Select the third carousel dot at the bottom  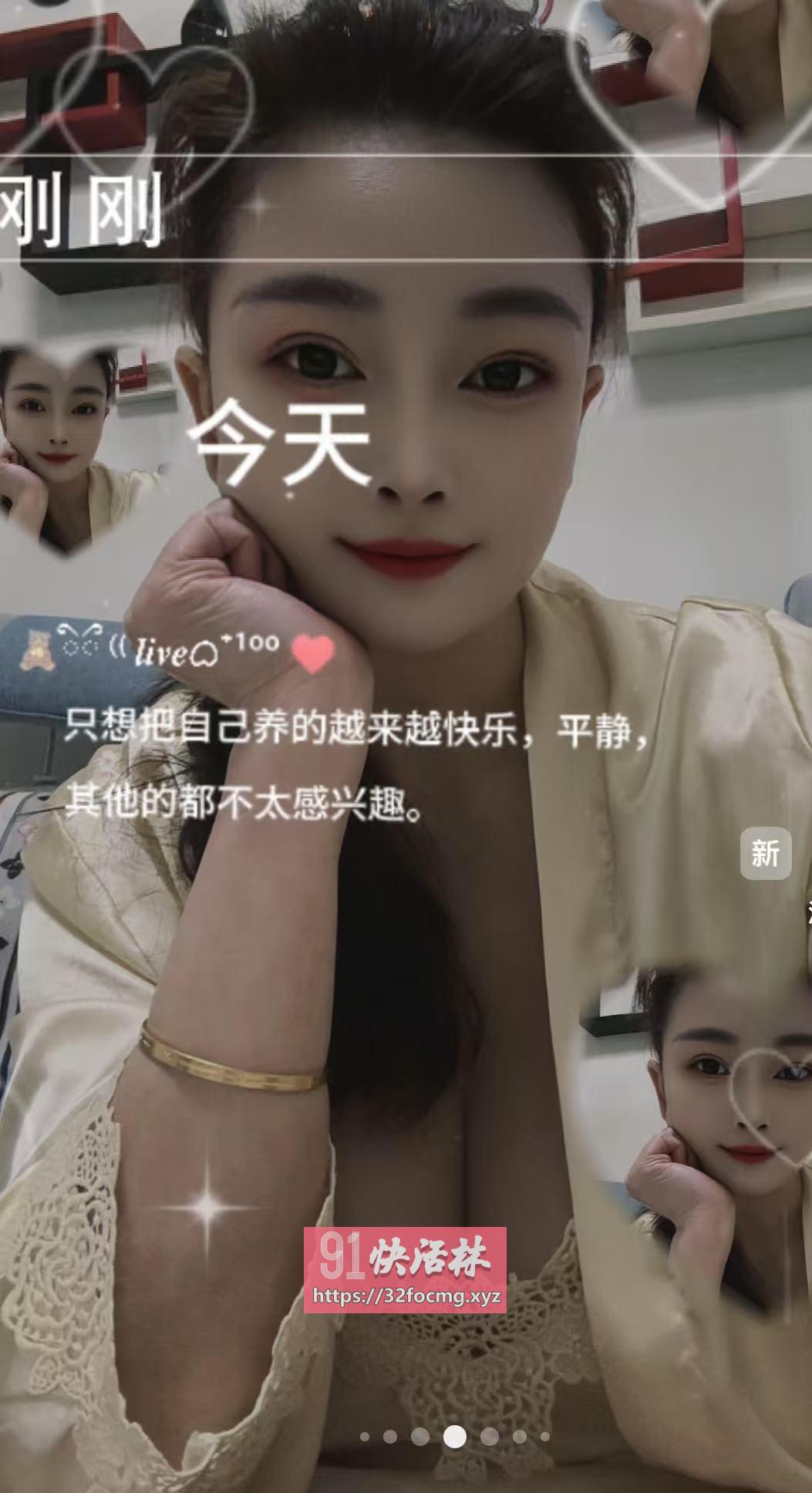point(419,1436)
